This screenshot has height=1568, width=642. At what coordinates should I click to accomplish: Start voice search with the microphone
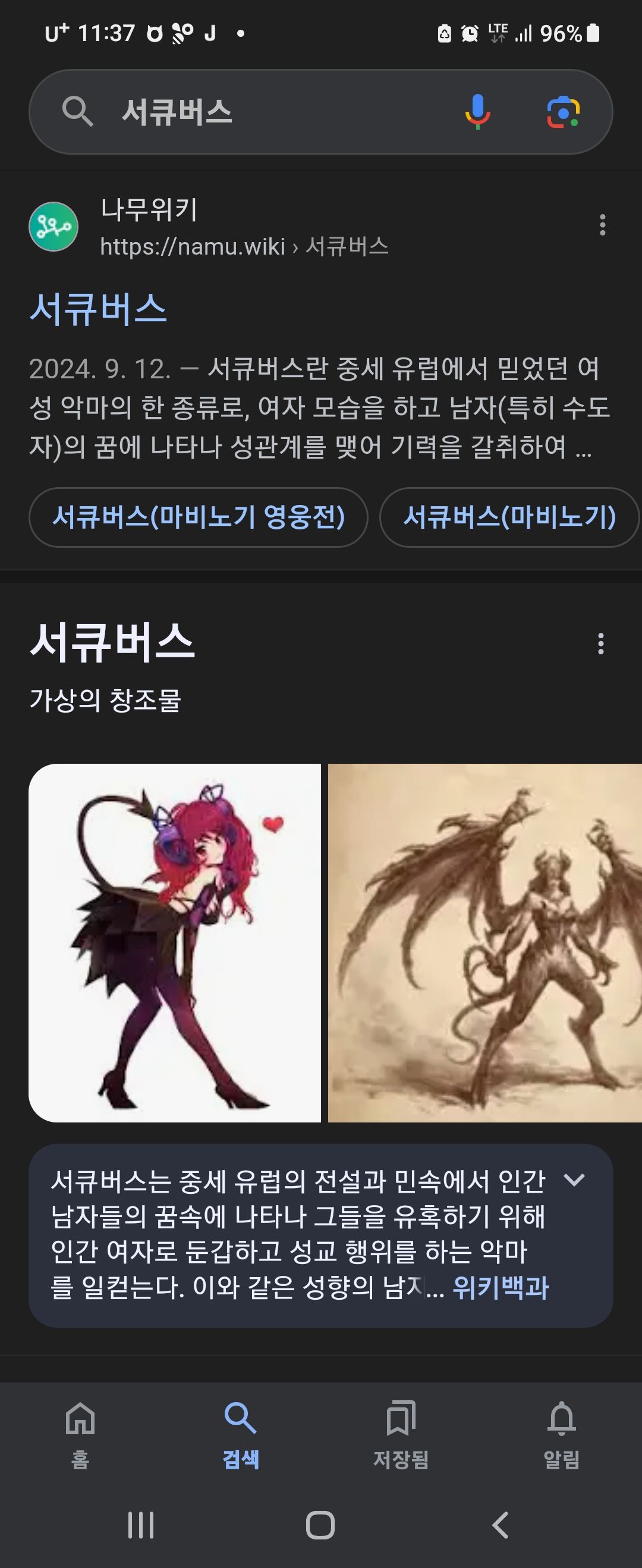click(x=478, y=112)
